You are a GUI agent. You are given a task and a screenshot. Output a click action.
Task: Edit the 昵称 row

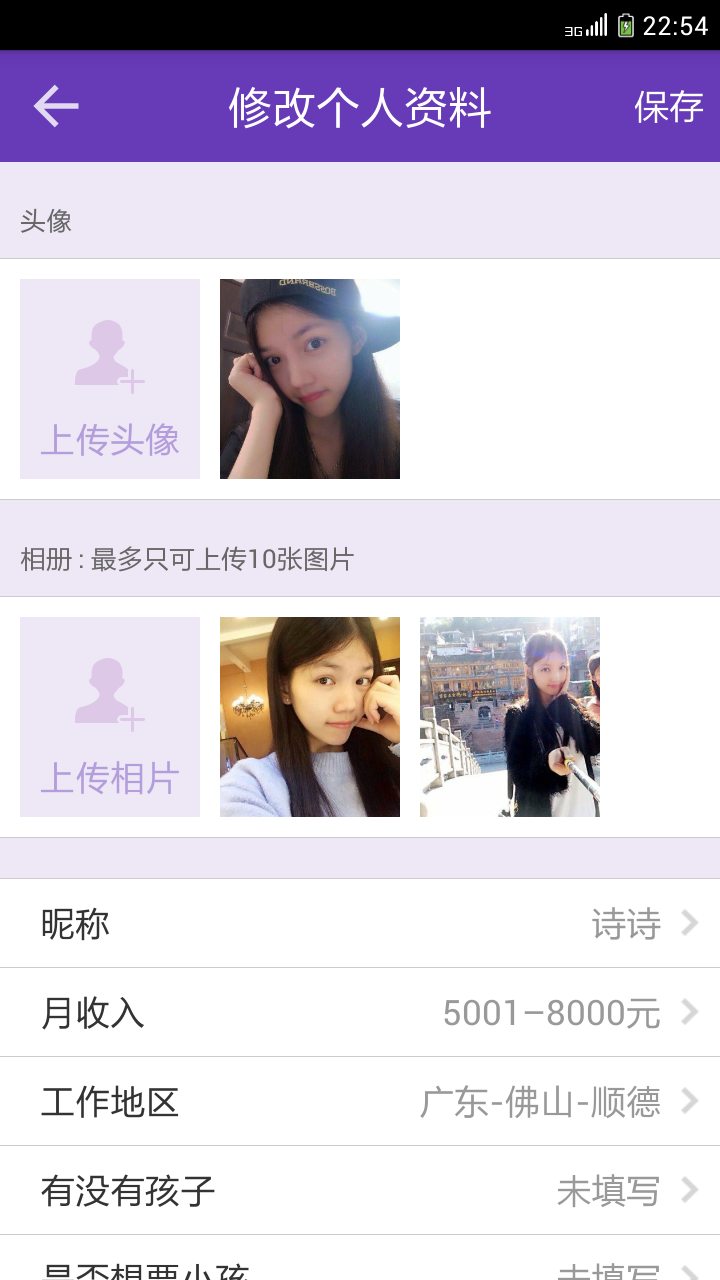[360, 923]
